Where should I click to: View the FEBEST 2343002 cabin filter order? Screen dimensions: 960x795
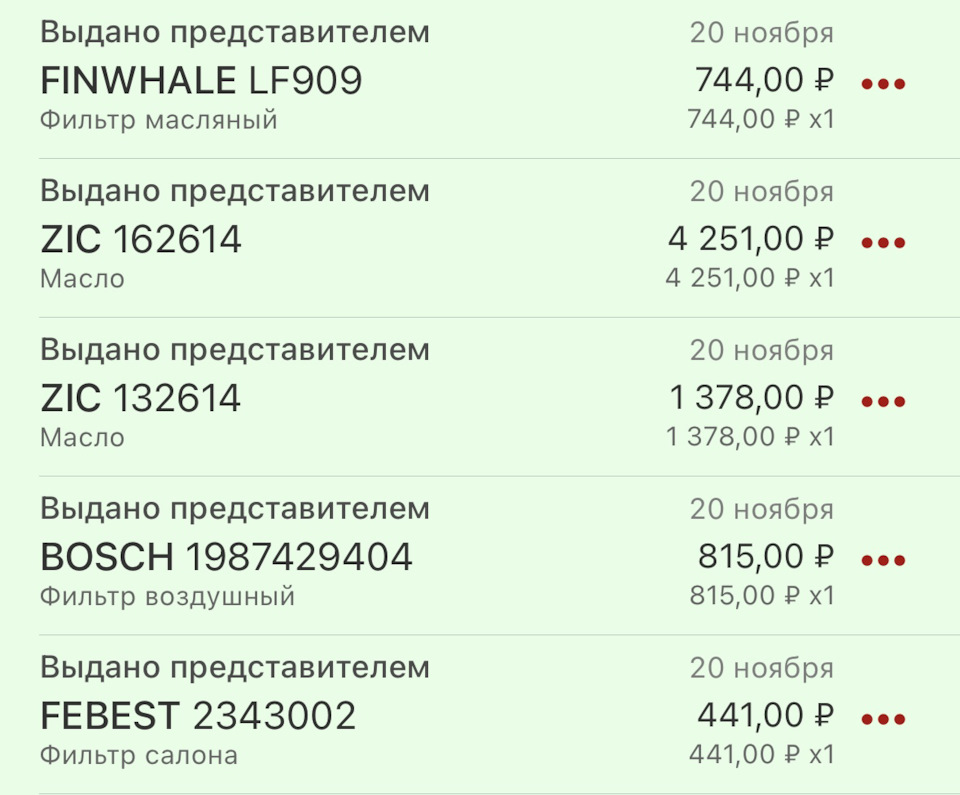tap(198, 716)
